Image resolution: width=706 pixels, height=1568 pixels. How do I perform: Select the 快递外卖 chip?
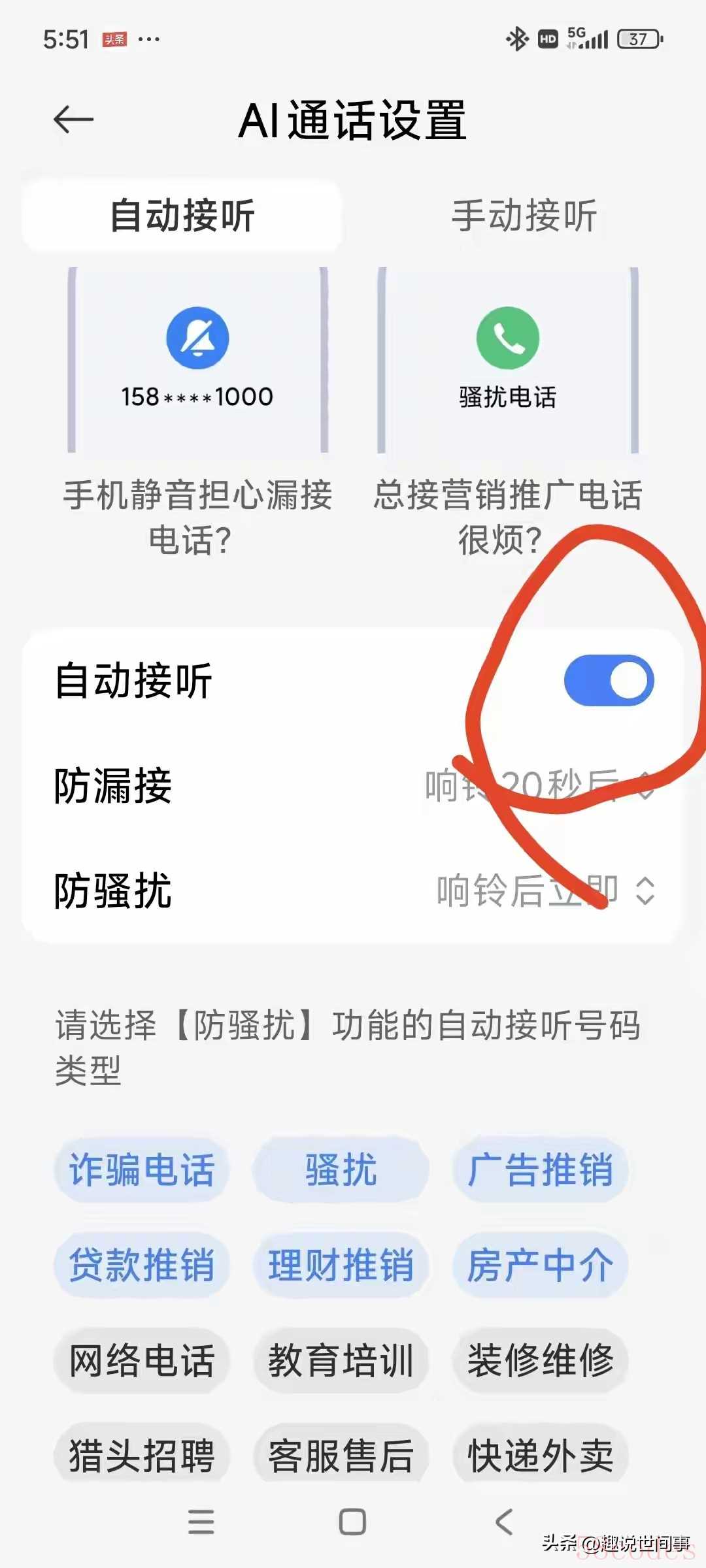(x=540, y=1456)
